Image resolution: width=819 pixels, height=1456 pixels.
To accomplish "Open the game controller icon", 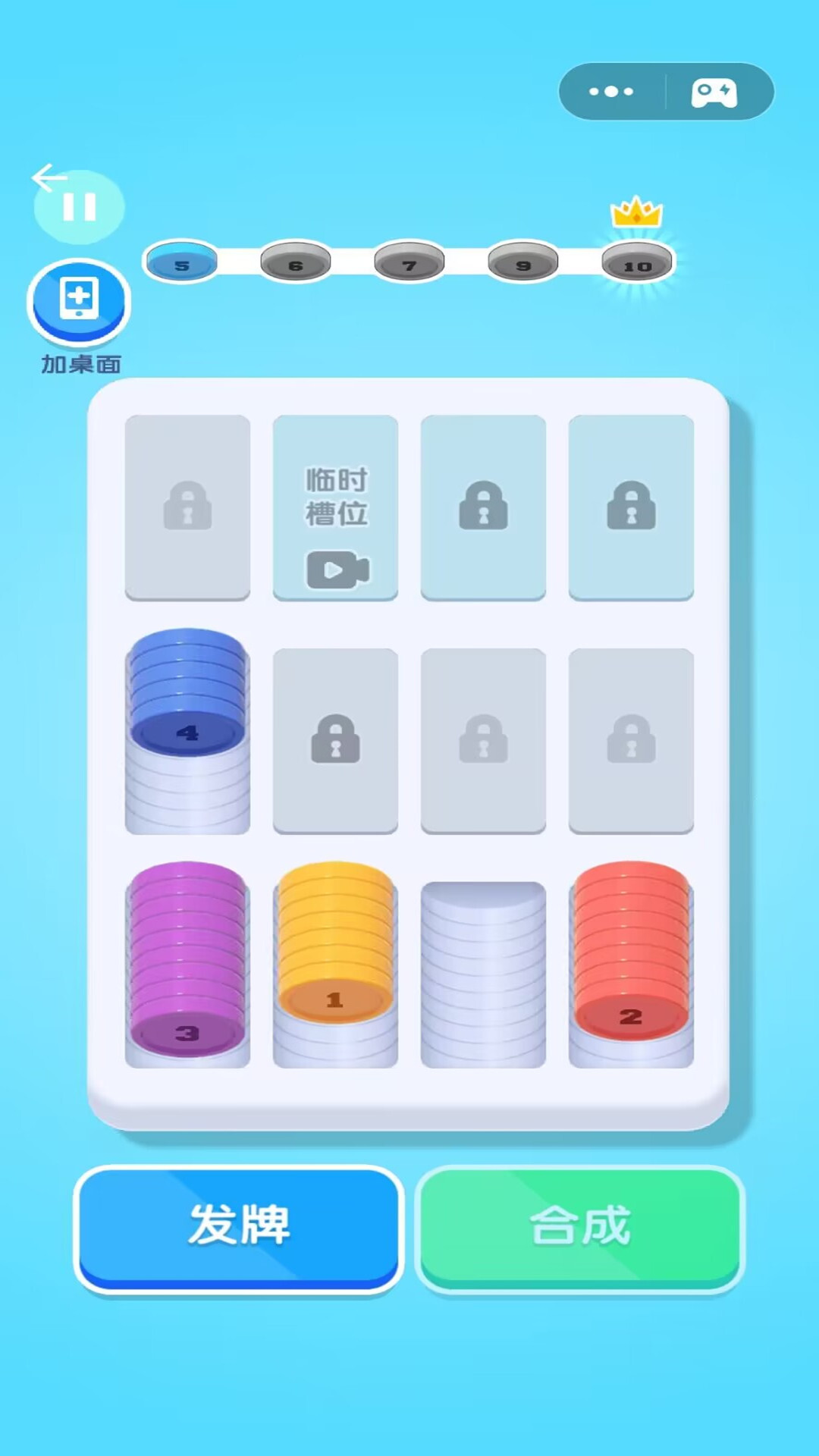I will tap(714, 93).
